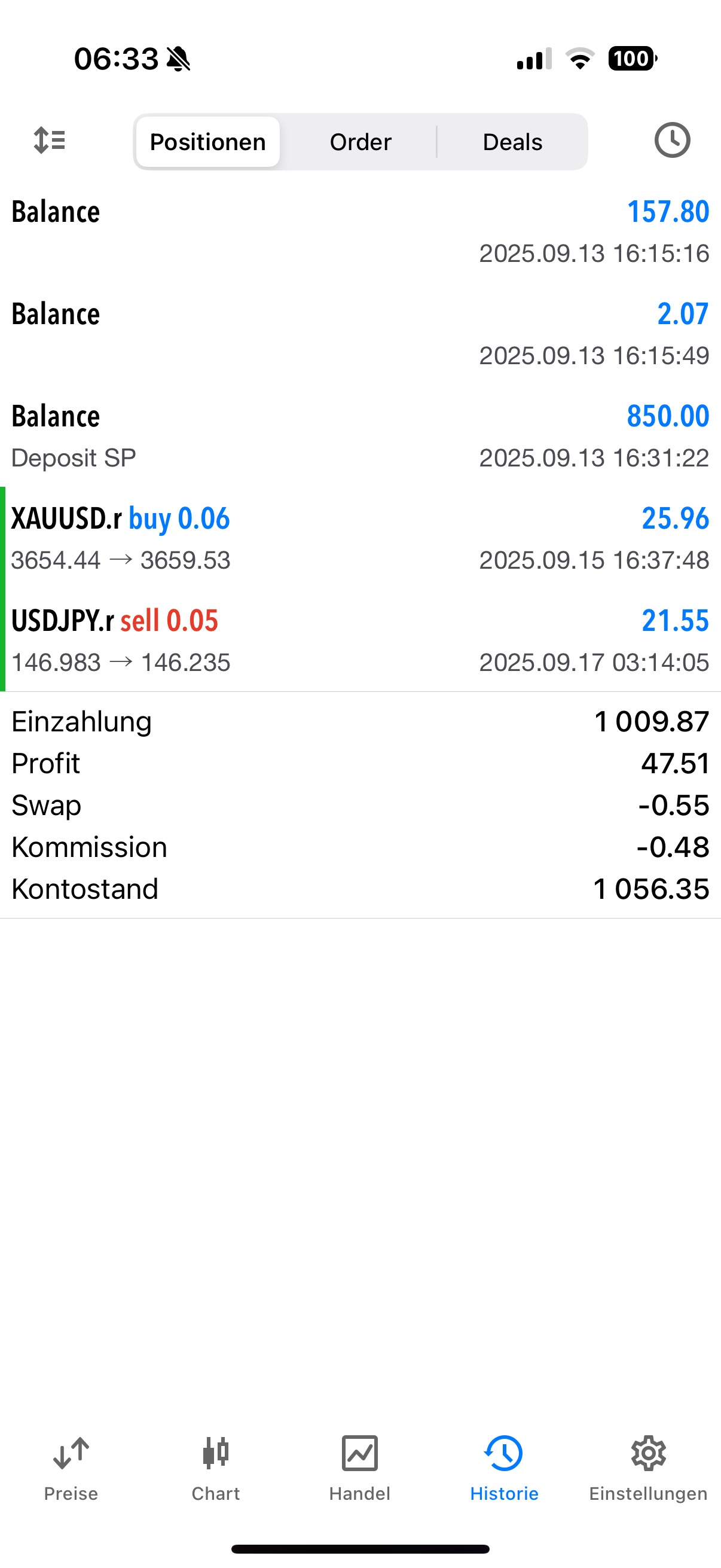The height and width of the screenshot is (1568, 721).
Task: Select the Positionen segment
Action: (x=207, y=142)
